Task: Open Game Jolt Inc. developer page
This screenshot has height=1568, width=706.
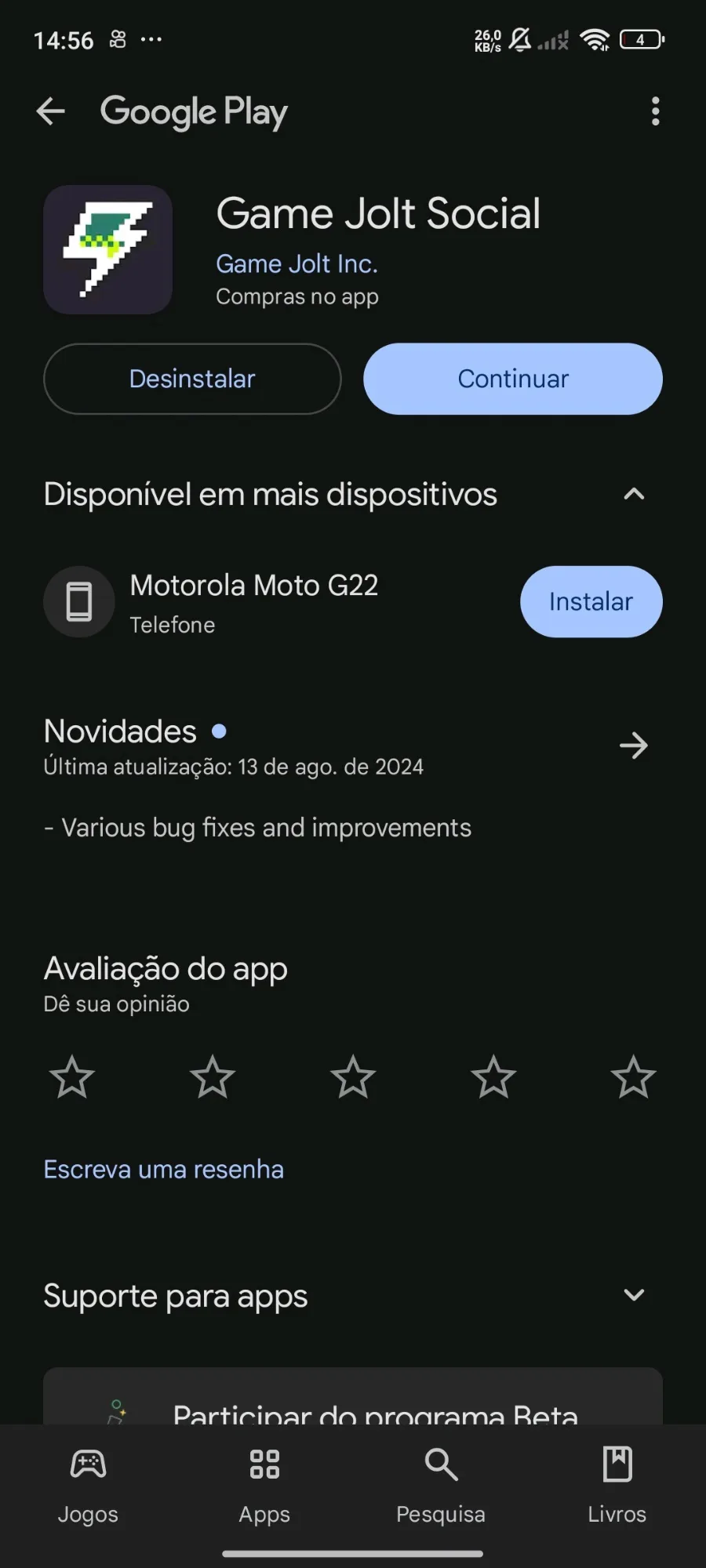Action: [x=297, y=264]
